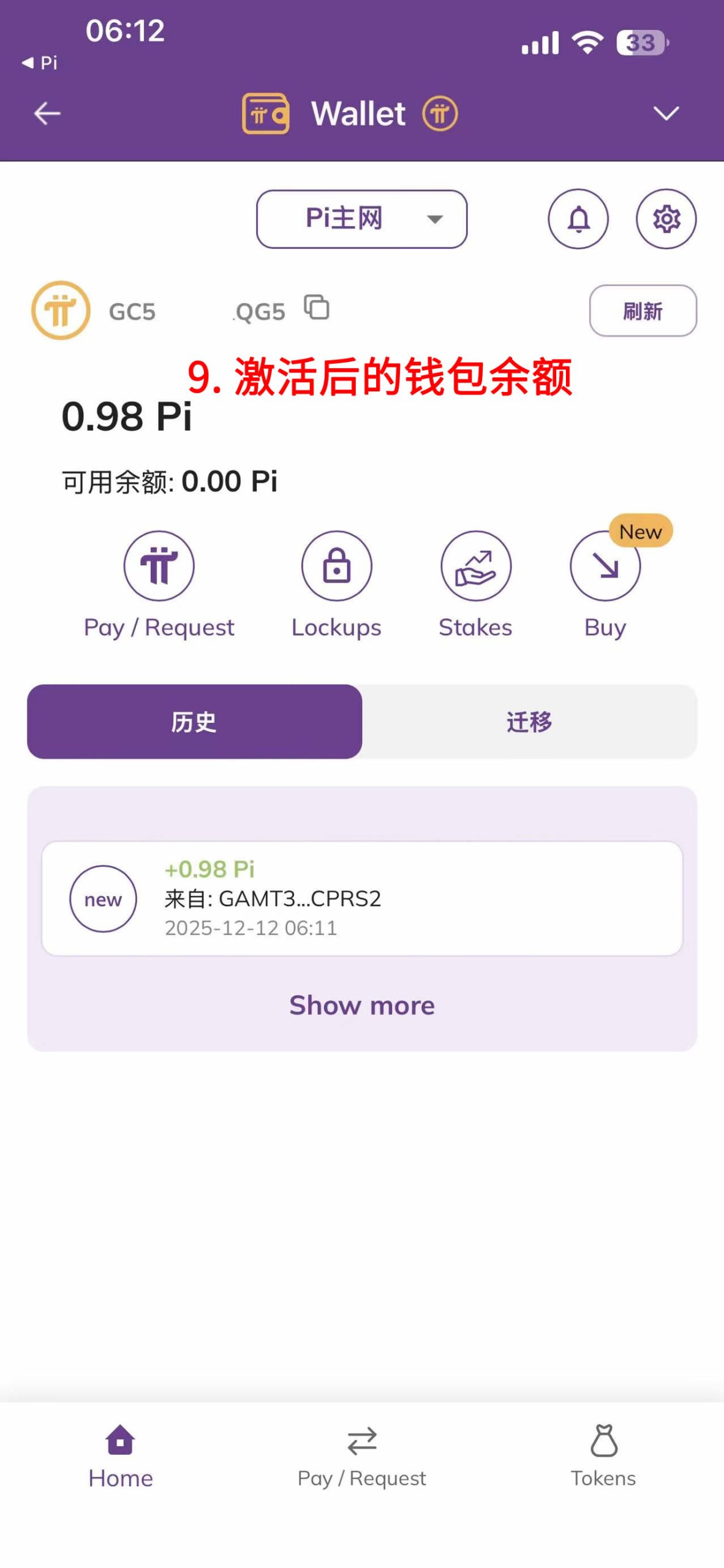The width and height of the screenshot is (724, 1568).
Task: Go back using the header arrow
Action: [x=47, y=113]
